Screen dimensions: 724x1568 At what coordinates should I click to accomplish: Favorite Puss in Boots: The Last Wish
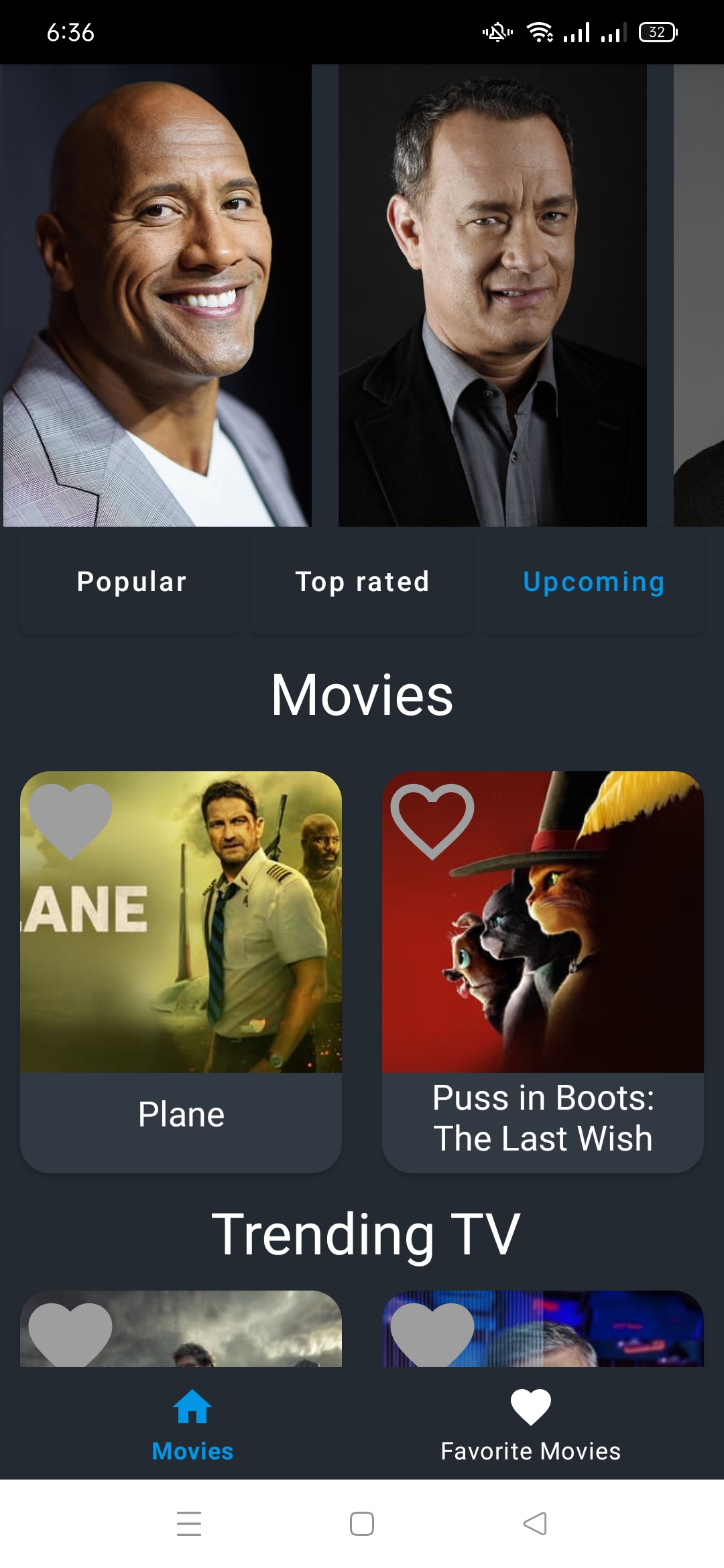point(432,819)
